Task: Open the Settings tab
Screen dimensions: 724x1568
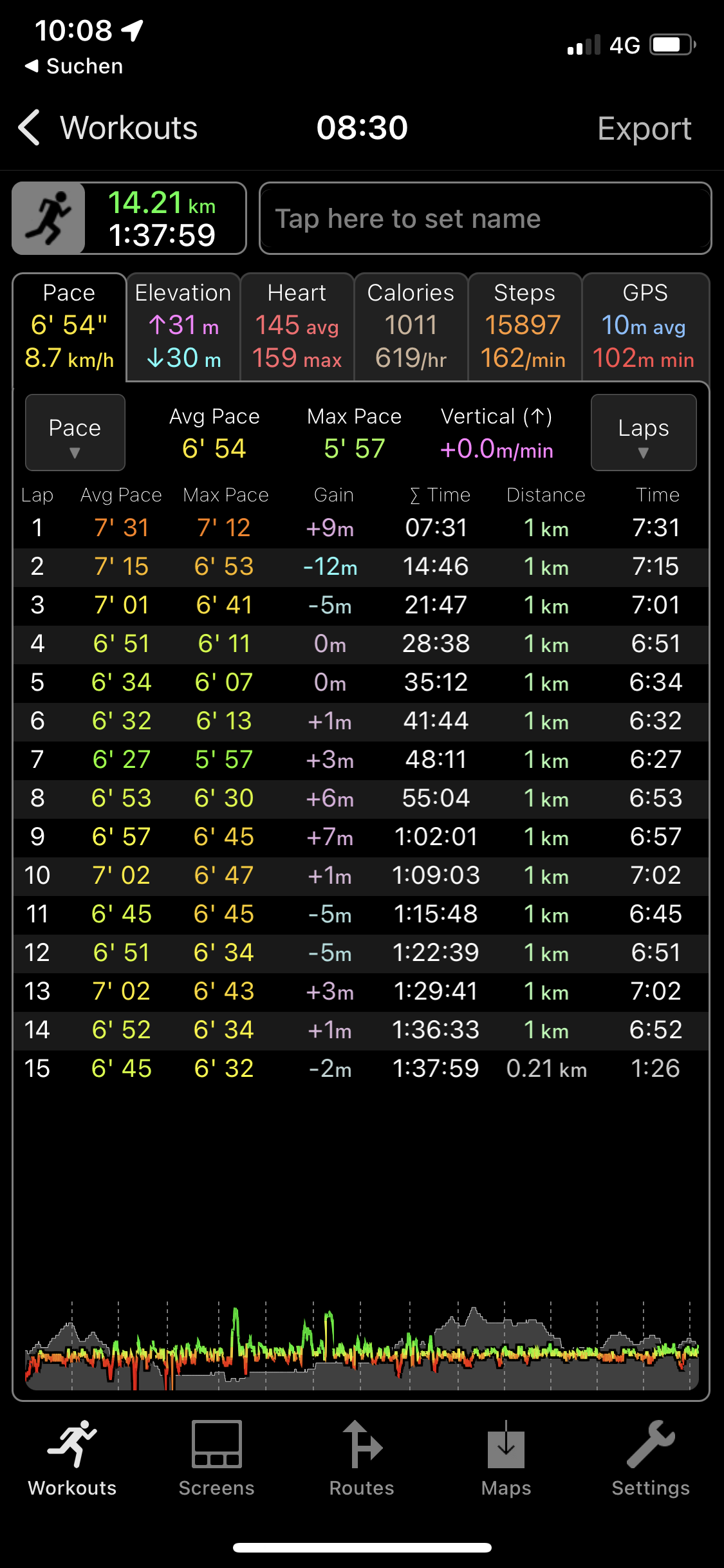Action: [650, 1459]
